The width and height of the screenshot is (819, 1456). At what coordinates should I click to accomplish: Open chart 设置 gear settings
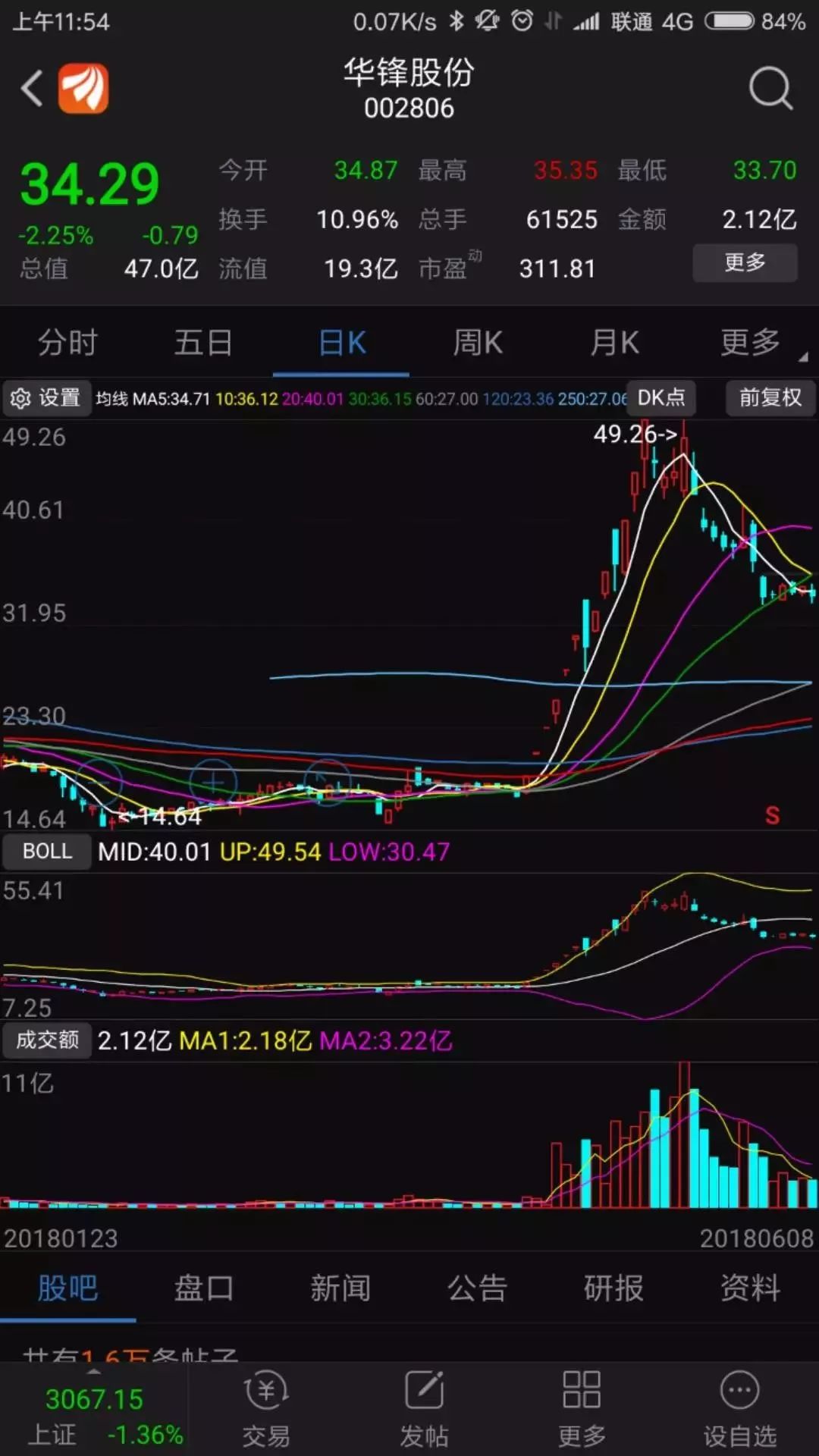click(x=47, y=398)
